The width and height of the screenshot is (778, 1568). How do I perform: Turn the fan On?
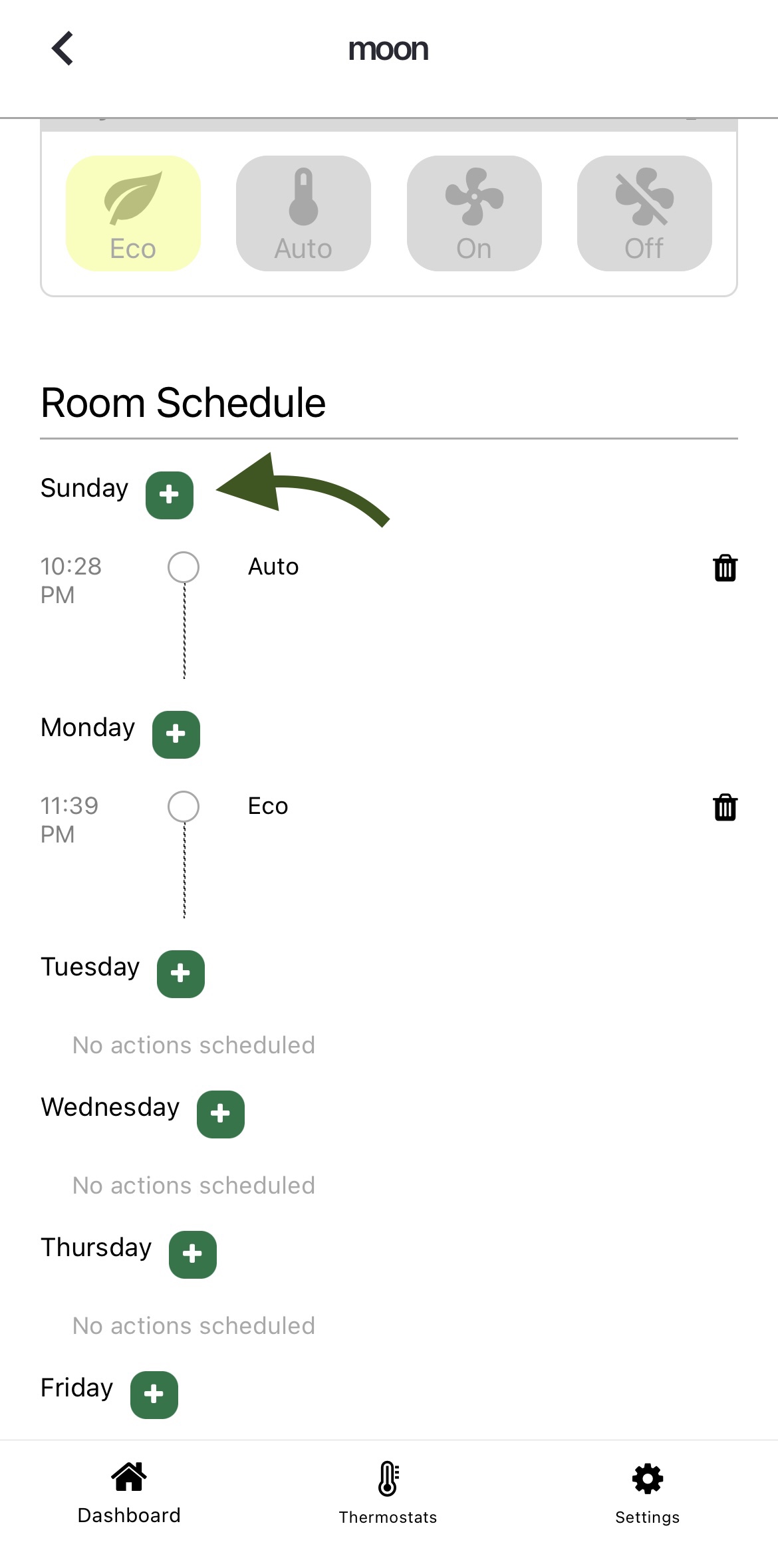[474, 213]
